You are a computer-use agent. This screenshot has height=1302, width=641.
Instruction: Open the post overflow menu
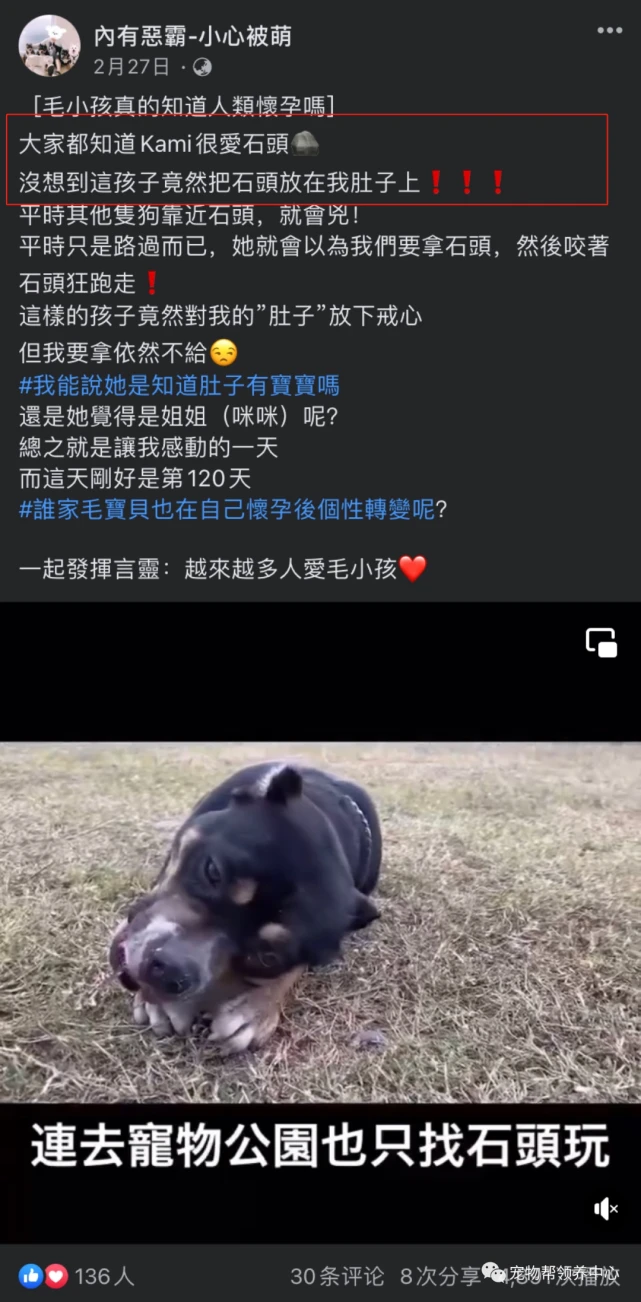(609, 31)
